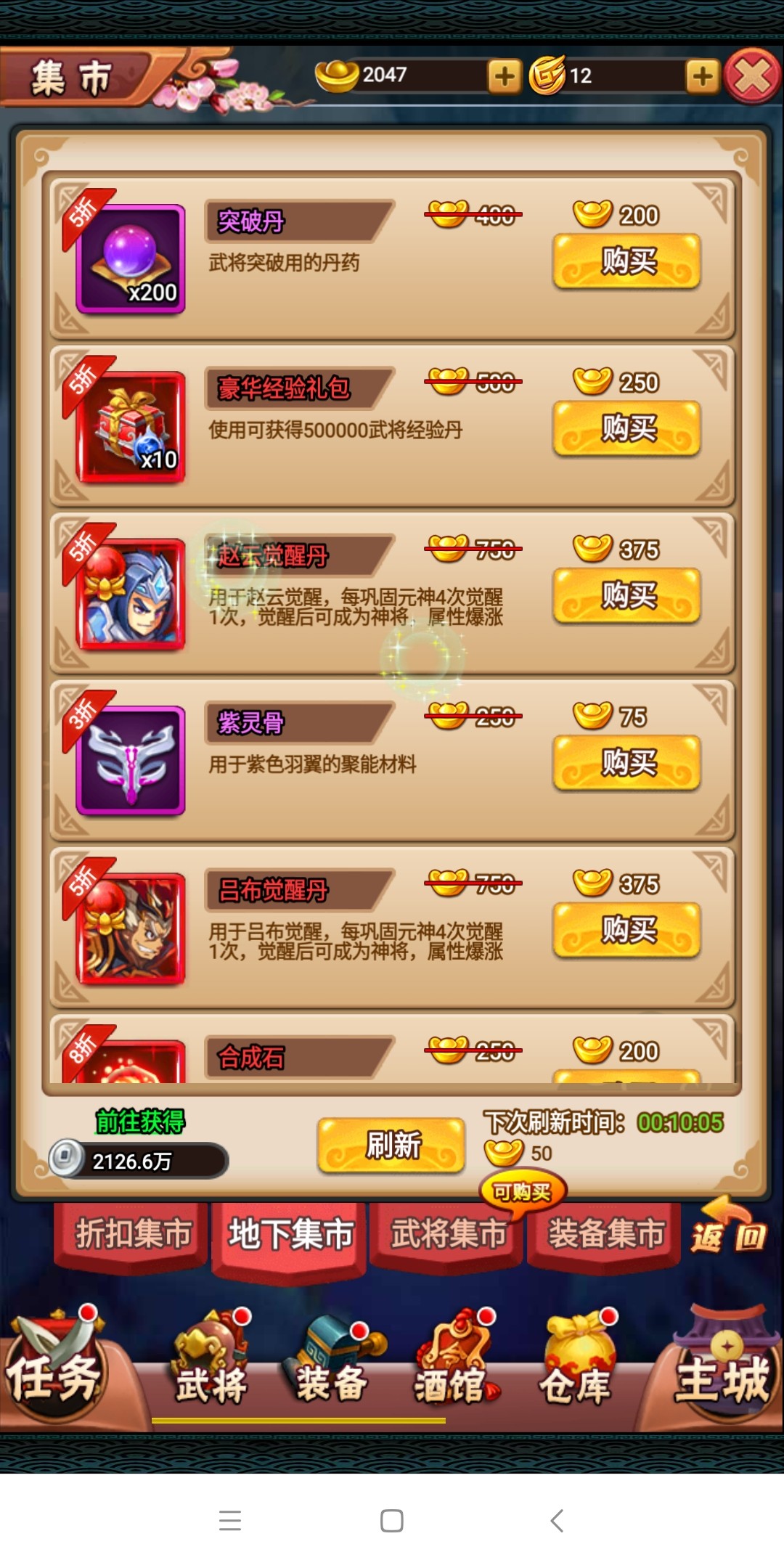784x1568 pixels.
Task: Add more gold ingots via plus button
Action: [505, 75]
